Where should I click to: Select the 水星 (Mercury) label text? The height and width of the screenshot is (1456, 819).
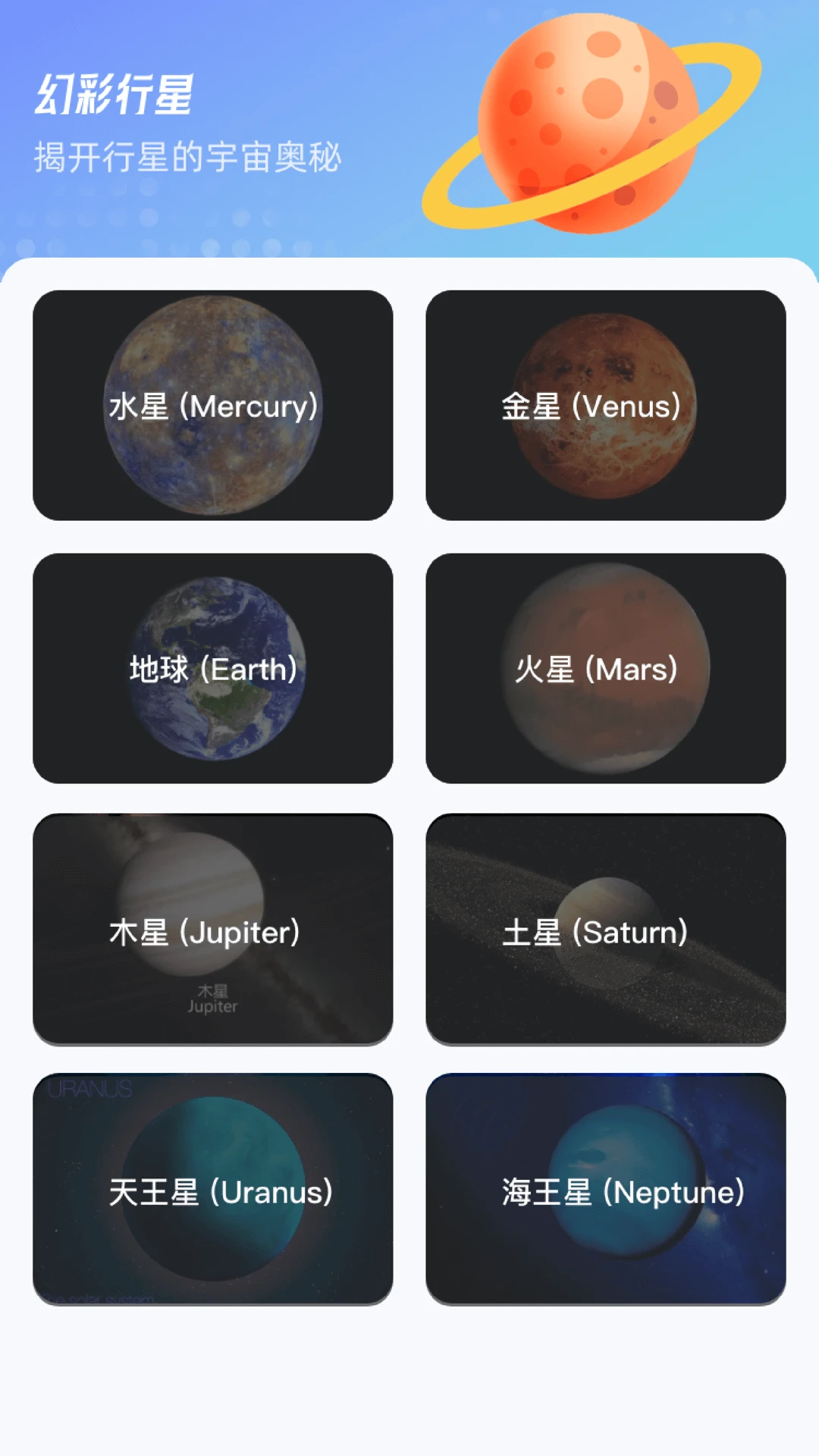point(212,407)
